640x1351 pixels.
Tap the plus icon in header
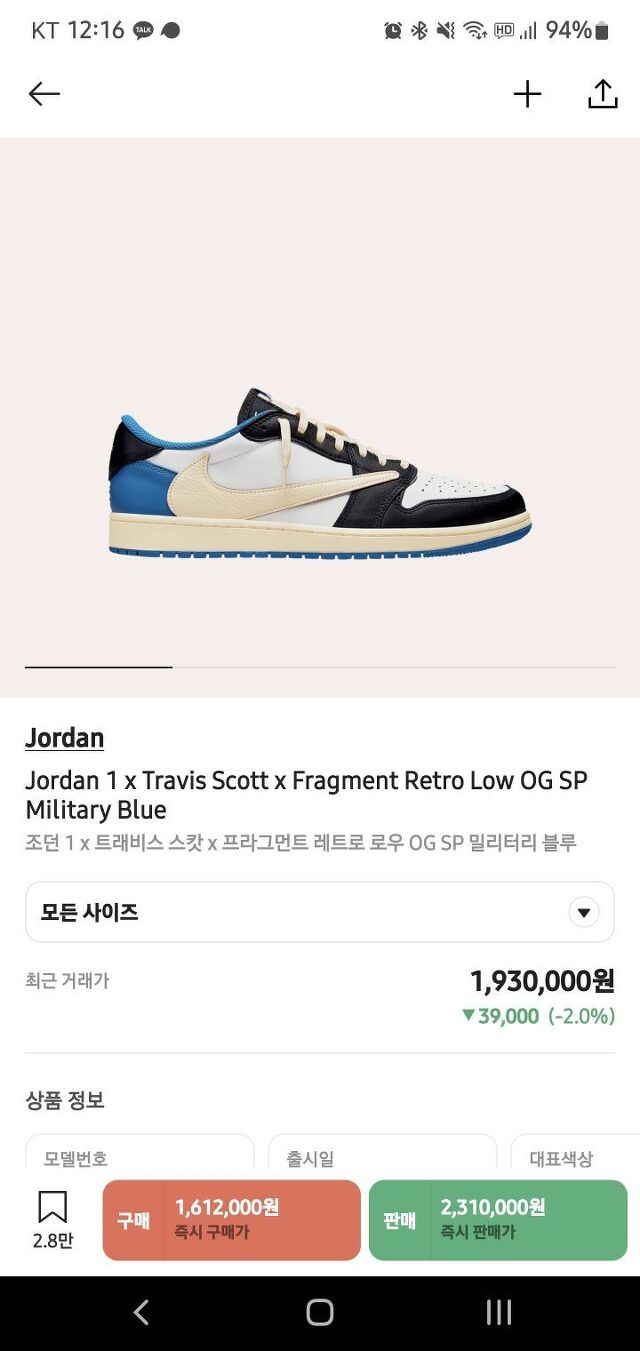(527, 94)
